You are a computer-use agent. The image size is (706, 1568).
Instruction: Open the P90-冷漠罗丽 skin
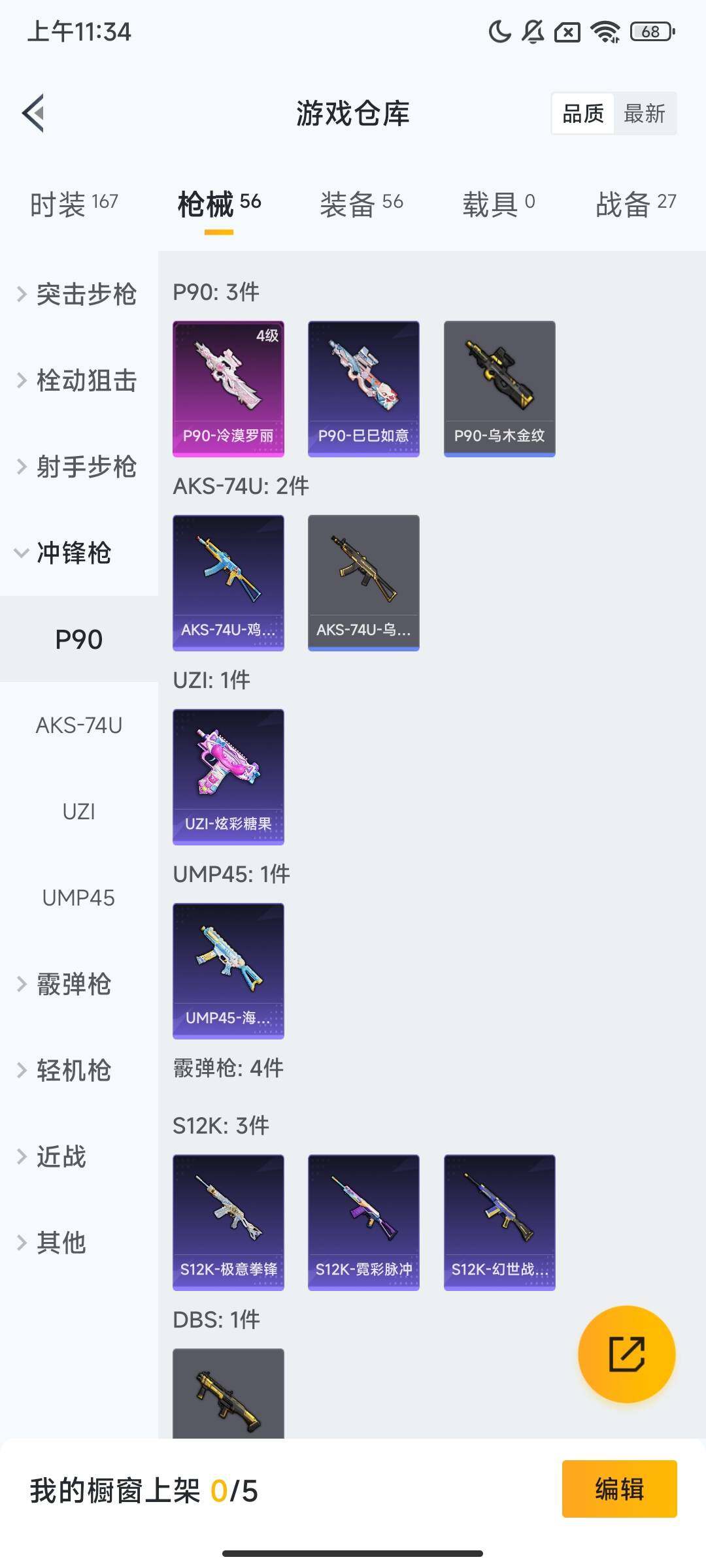click(x=228, y=388)
